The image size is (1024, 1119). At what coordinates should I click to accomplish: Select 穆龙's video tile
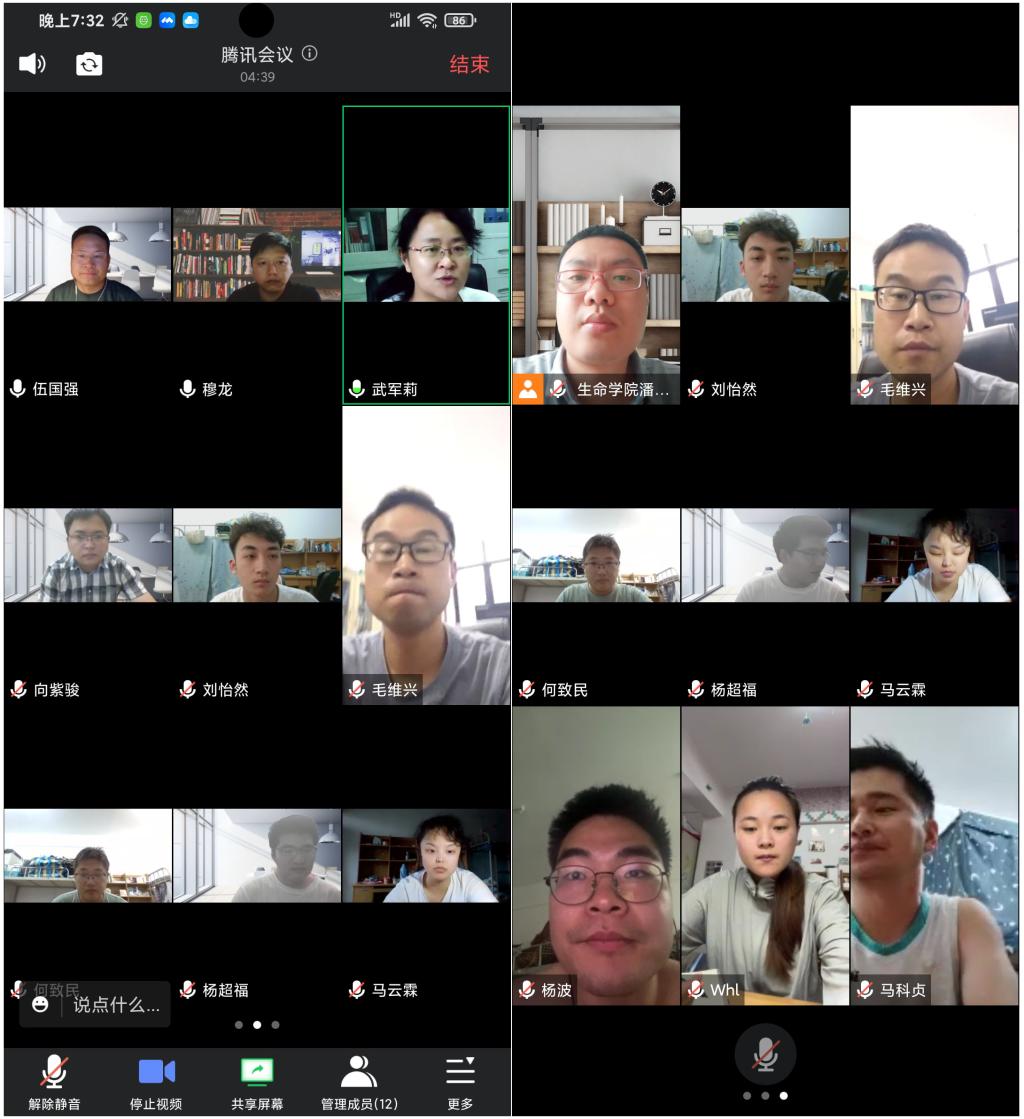[x=257, y=255]
